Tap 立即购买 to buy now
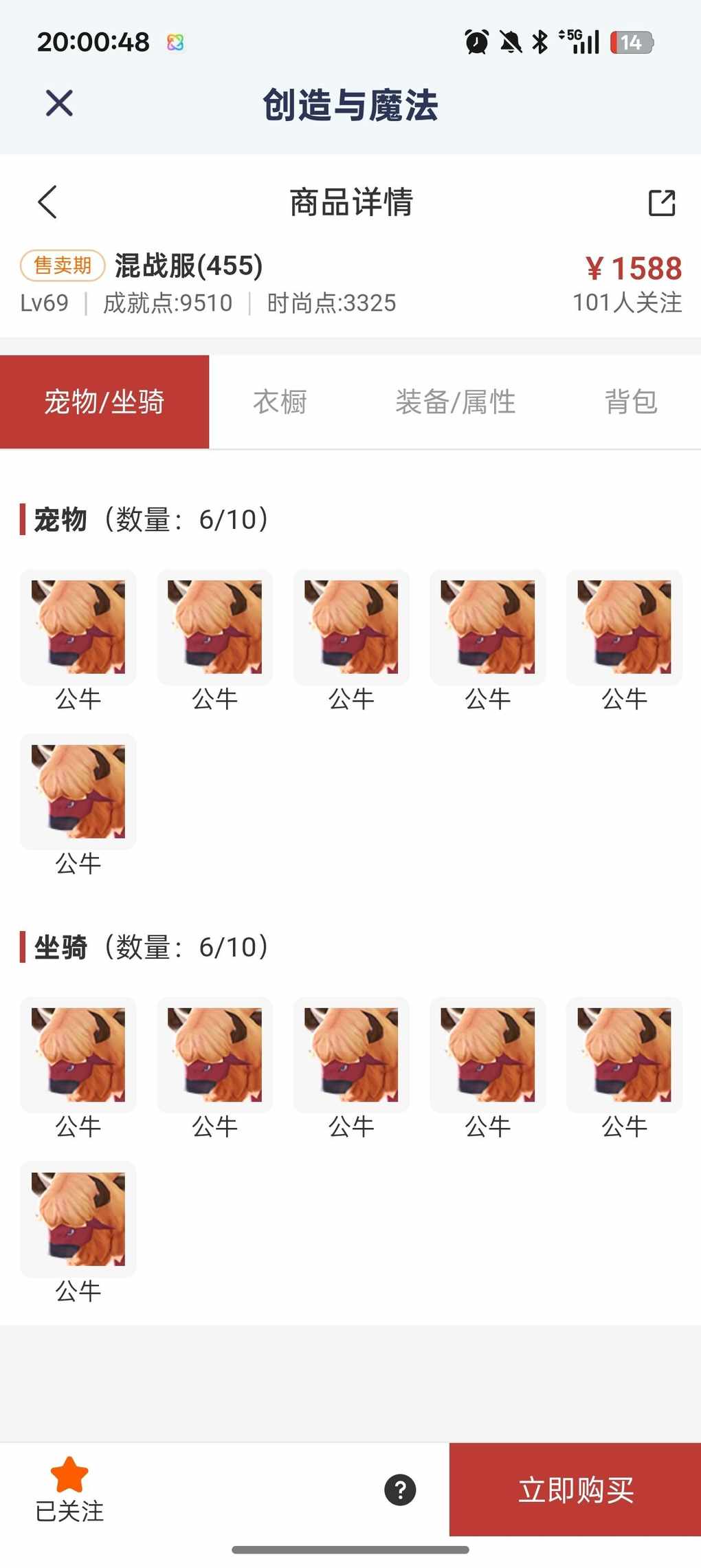The width and height of the screenshot is (701, 1568). click(575, 1490)
